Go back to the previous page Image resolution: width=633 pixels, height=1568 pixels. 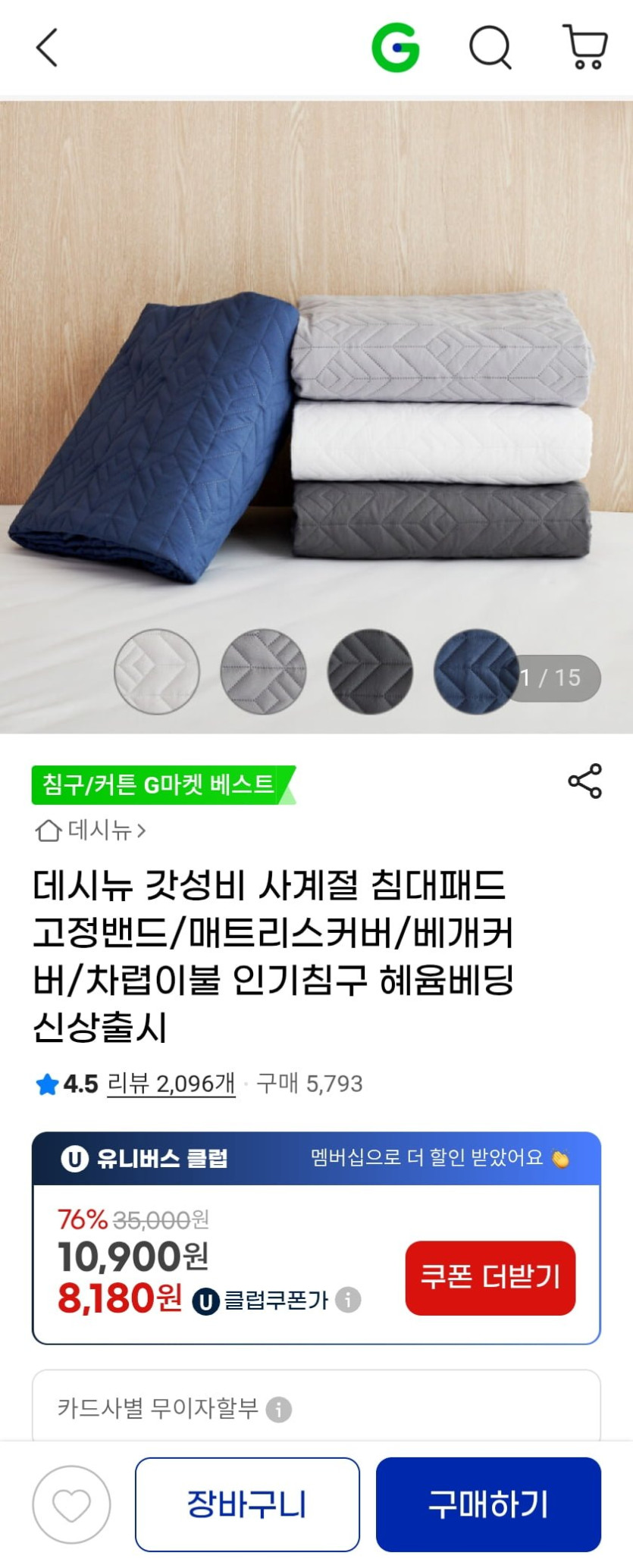click(x=47, y=49)
